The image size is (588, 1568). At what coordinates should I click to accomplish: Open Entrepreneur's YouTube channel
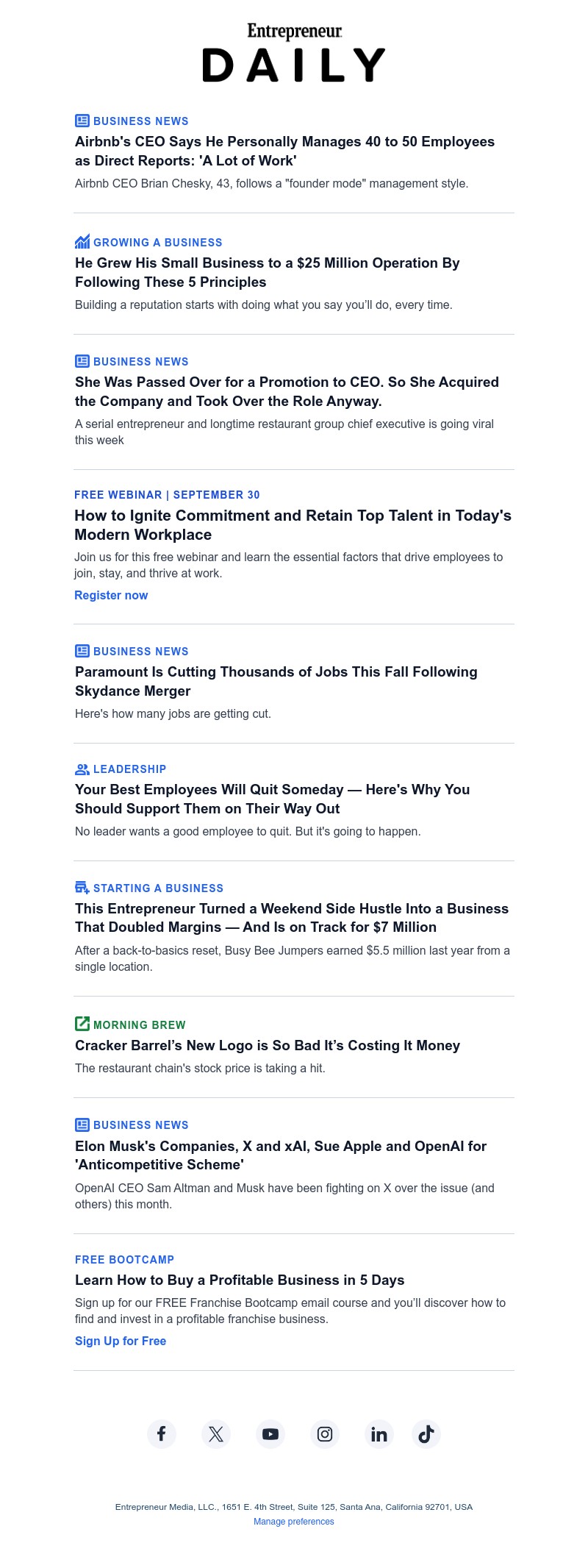pyautogui.click(x=270, y=1433)
